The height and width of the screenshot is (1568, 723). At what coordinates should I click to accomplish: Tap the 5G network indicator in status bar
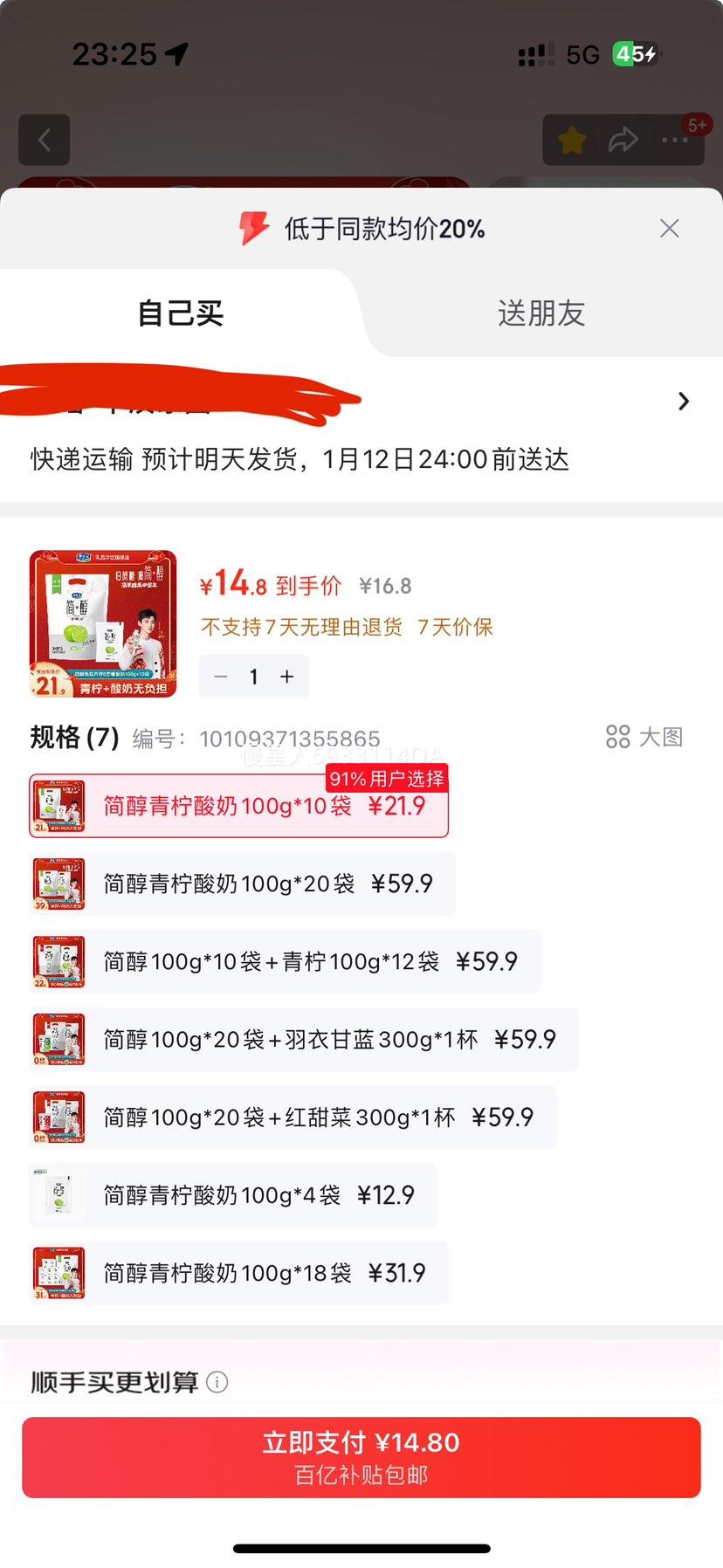[582, 54]
